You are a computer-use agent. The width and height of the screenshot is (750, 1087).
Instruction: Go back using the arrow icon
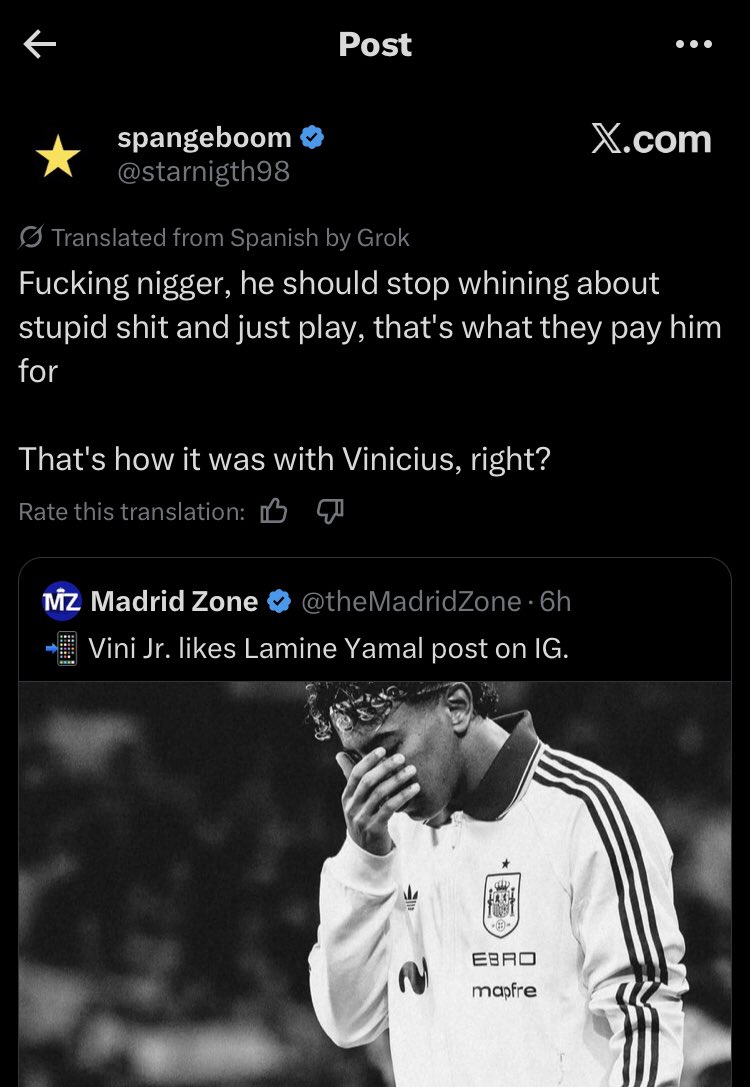pos(40,45)
